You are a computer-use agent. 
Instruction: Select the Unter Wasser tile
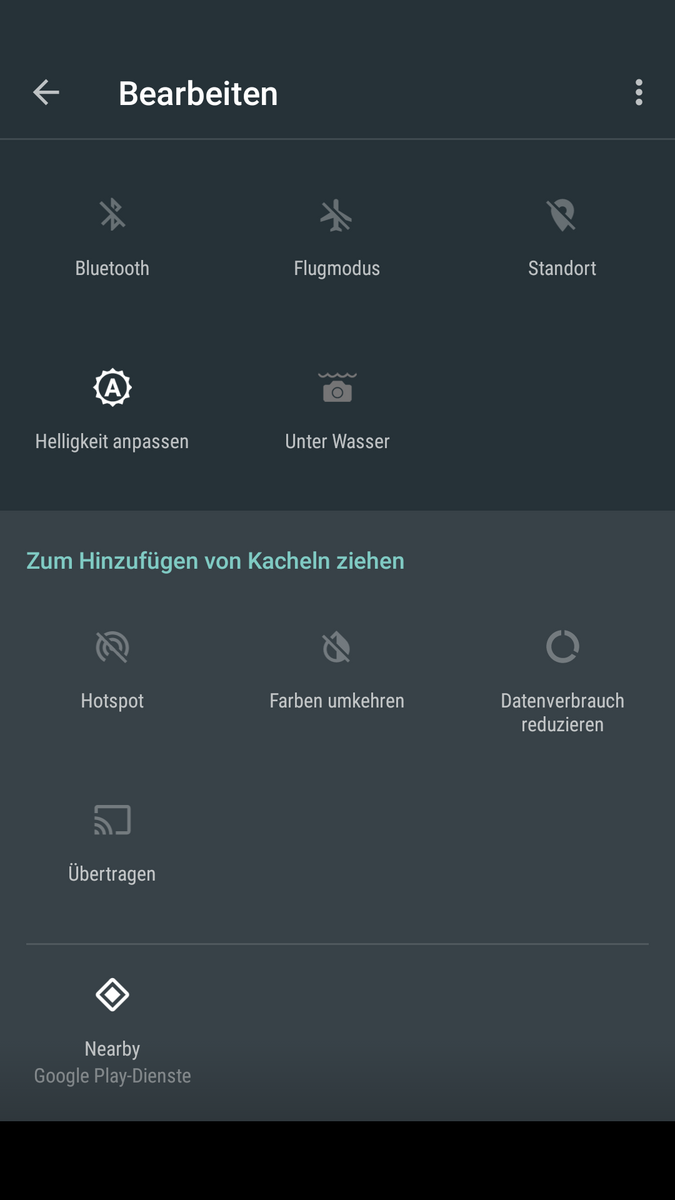tap(337, 409)
